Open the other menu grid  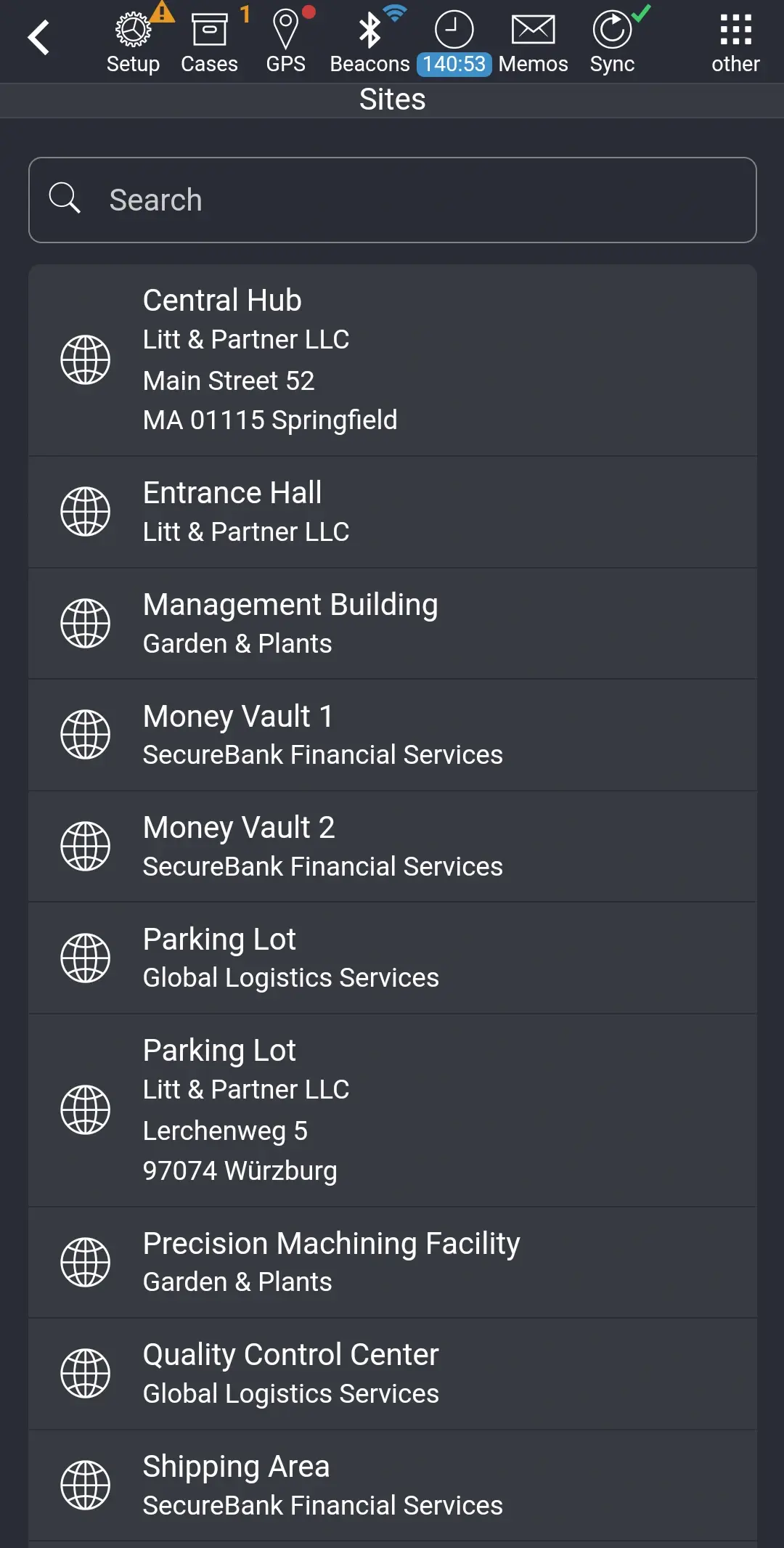(x=735, y=42)
